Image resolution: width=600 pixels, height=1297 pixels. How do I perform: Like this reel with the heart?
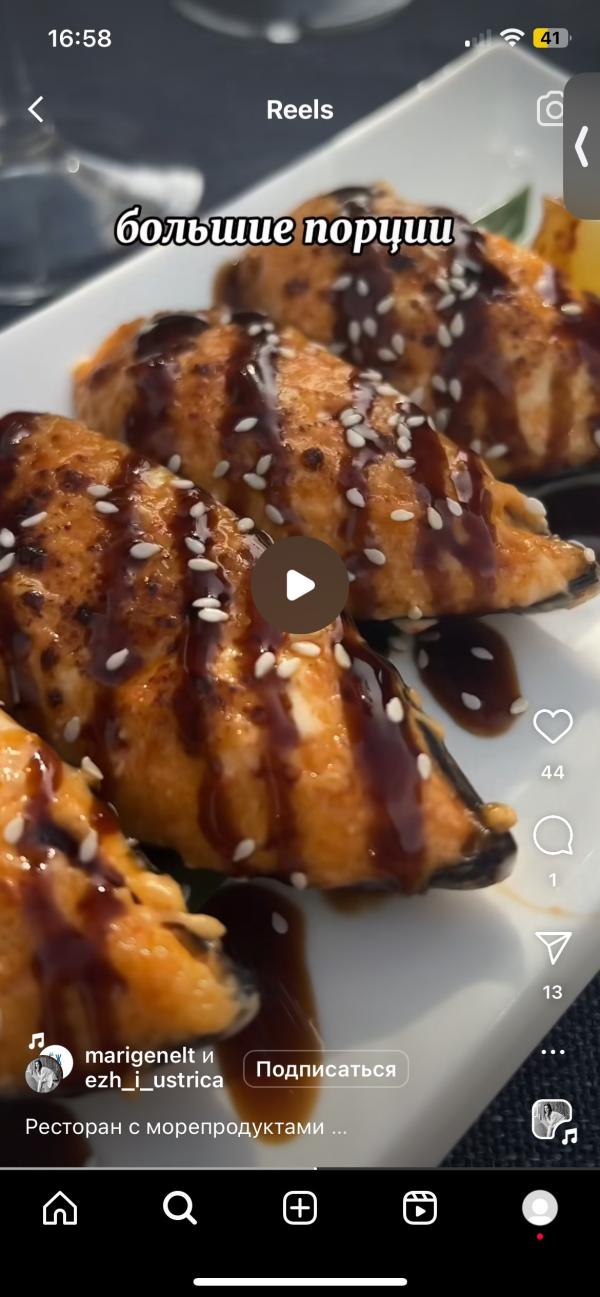point(552,727)
